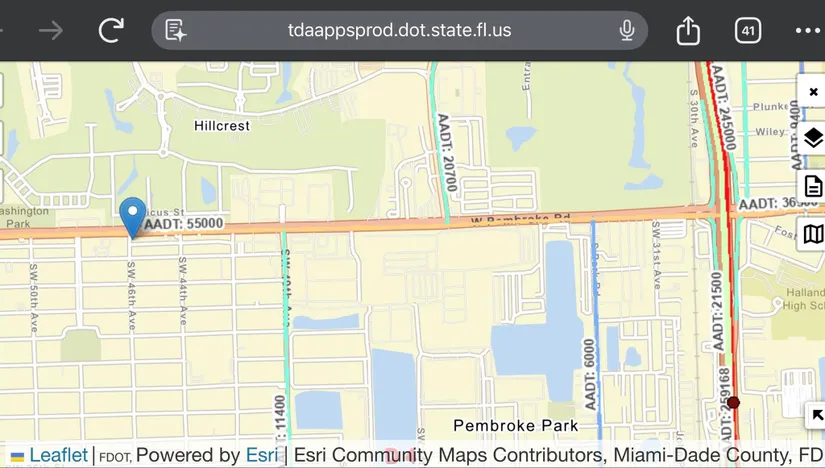Screen dimensions: 825x468
Task: Open the browser overflow menu
Action: [808, 31]
